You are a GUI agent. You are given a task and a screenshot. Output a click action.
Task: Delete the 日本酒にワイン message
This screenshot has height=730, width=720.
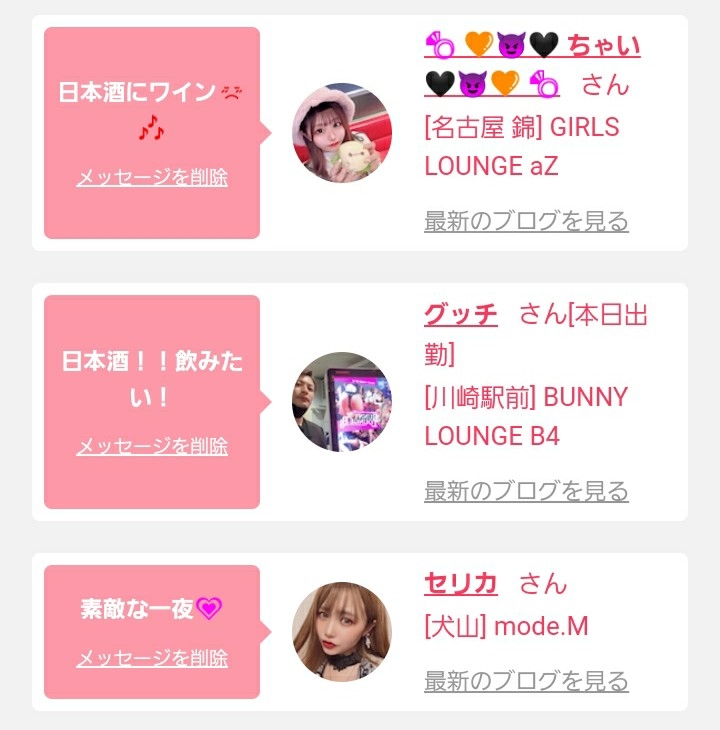152,178
